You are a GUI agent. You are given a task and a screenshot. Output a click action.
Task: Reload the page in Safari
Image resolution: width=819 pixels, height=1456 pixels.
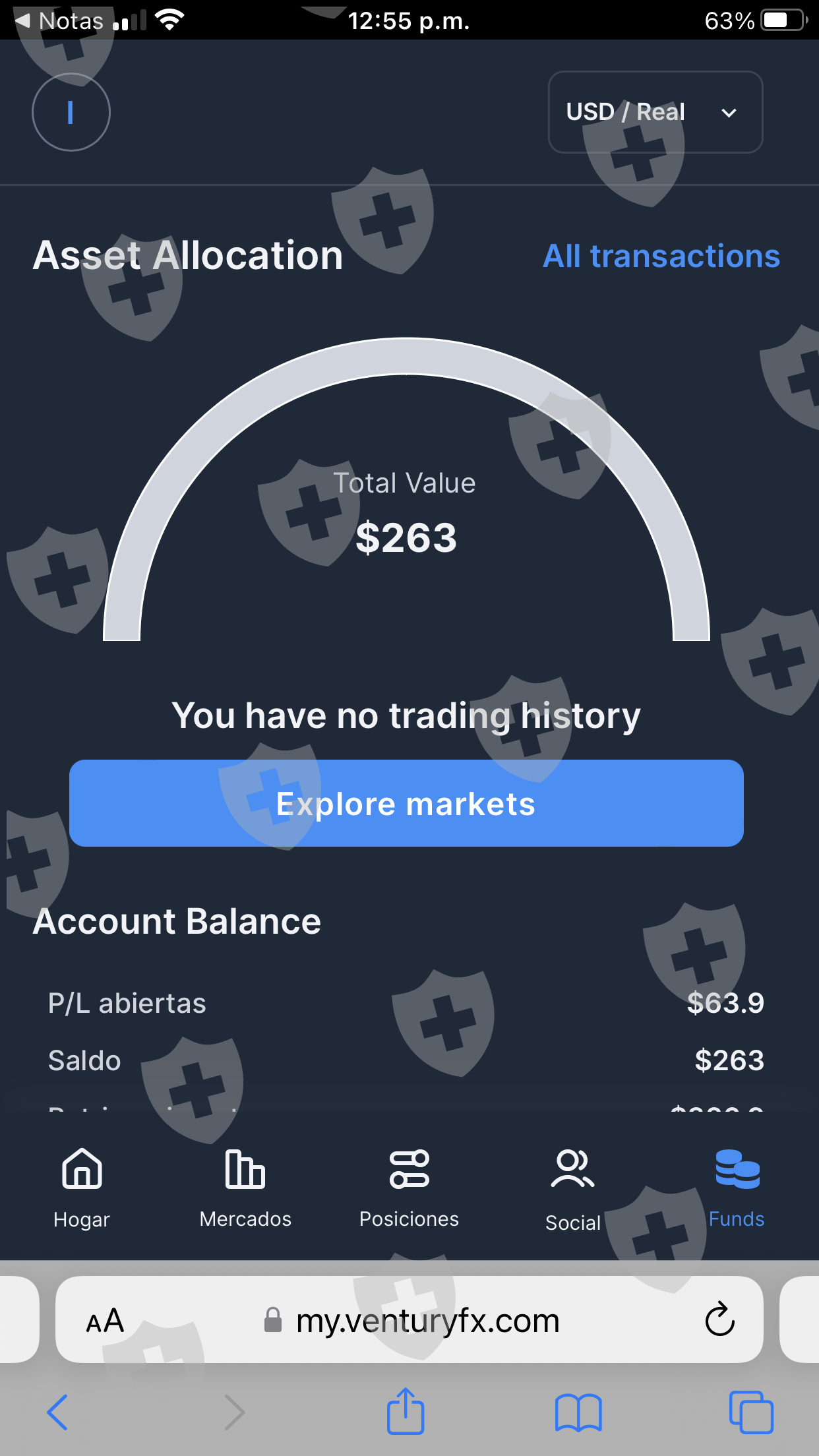719,1319
